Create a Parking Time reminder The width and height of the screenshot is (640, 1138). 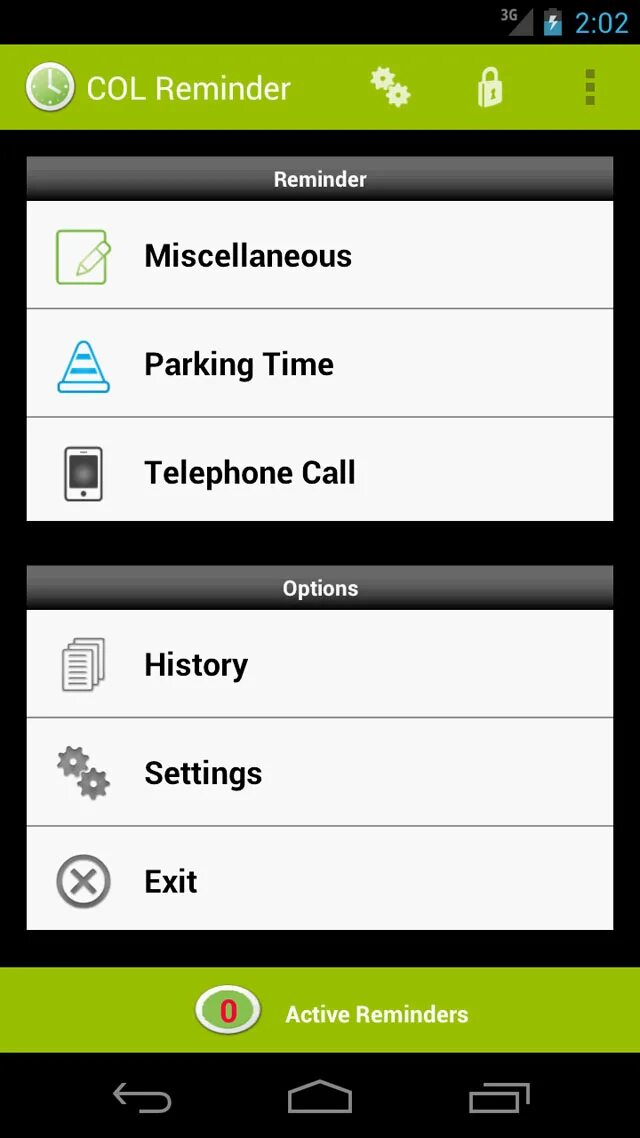(x=320, y=364)
